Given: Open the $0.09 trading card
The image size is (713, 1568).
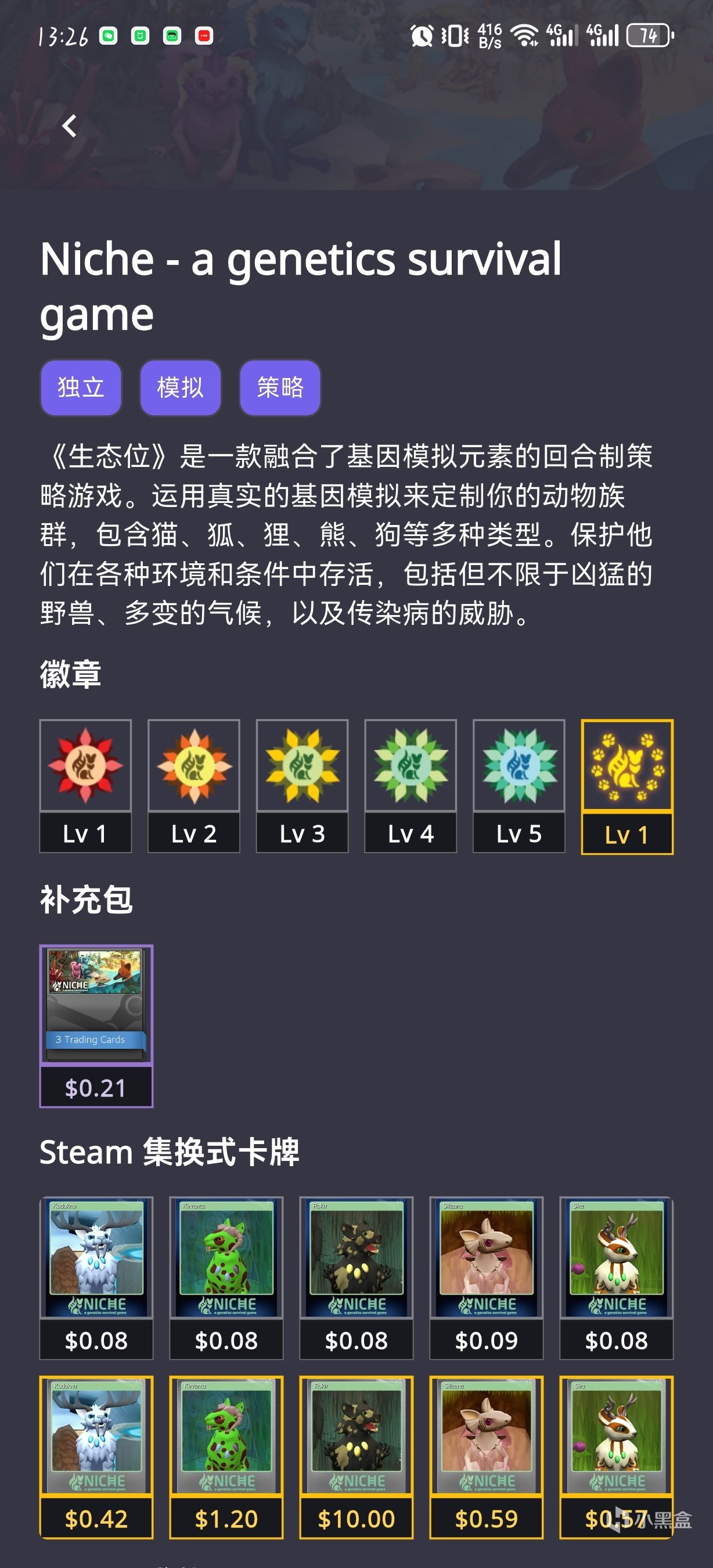Looking at the screenshot, I should [486, 1277].
